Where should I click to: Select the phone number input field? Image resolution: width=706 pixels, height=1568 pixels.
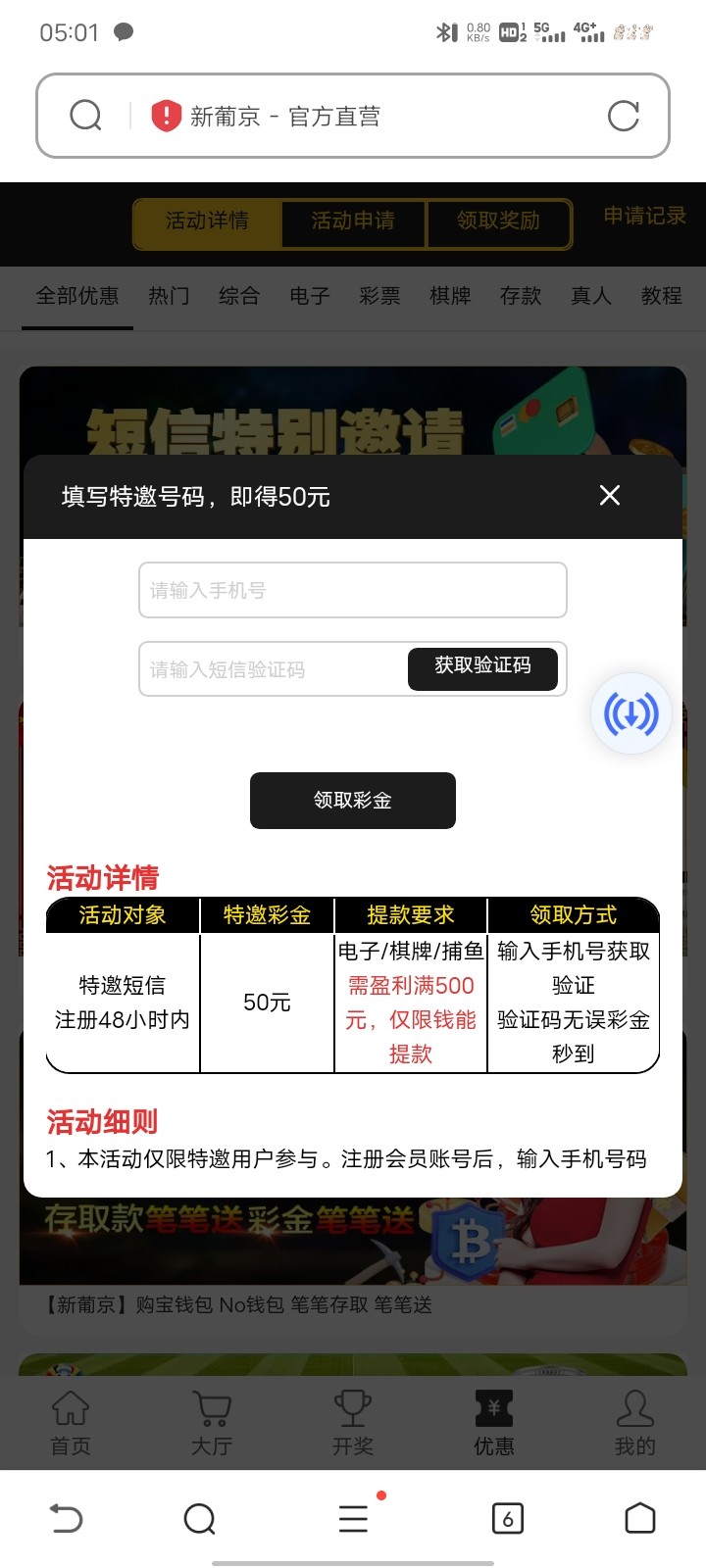click(x=352, y=590)
